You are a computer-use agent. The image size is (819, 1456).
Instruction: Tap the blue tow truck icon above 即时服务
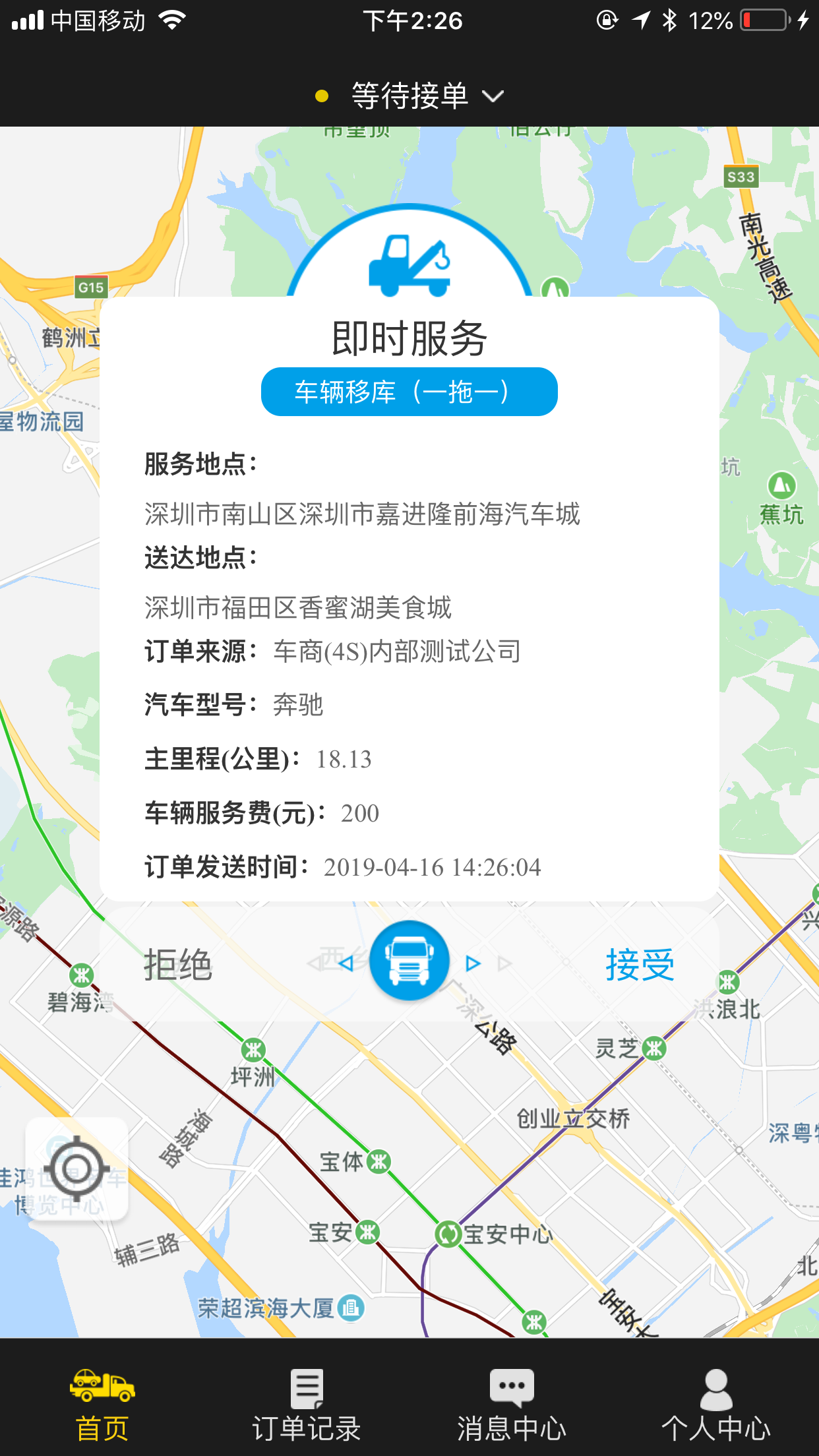(x=409, y=265)
